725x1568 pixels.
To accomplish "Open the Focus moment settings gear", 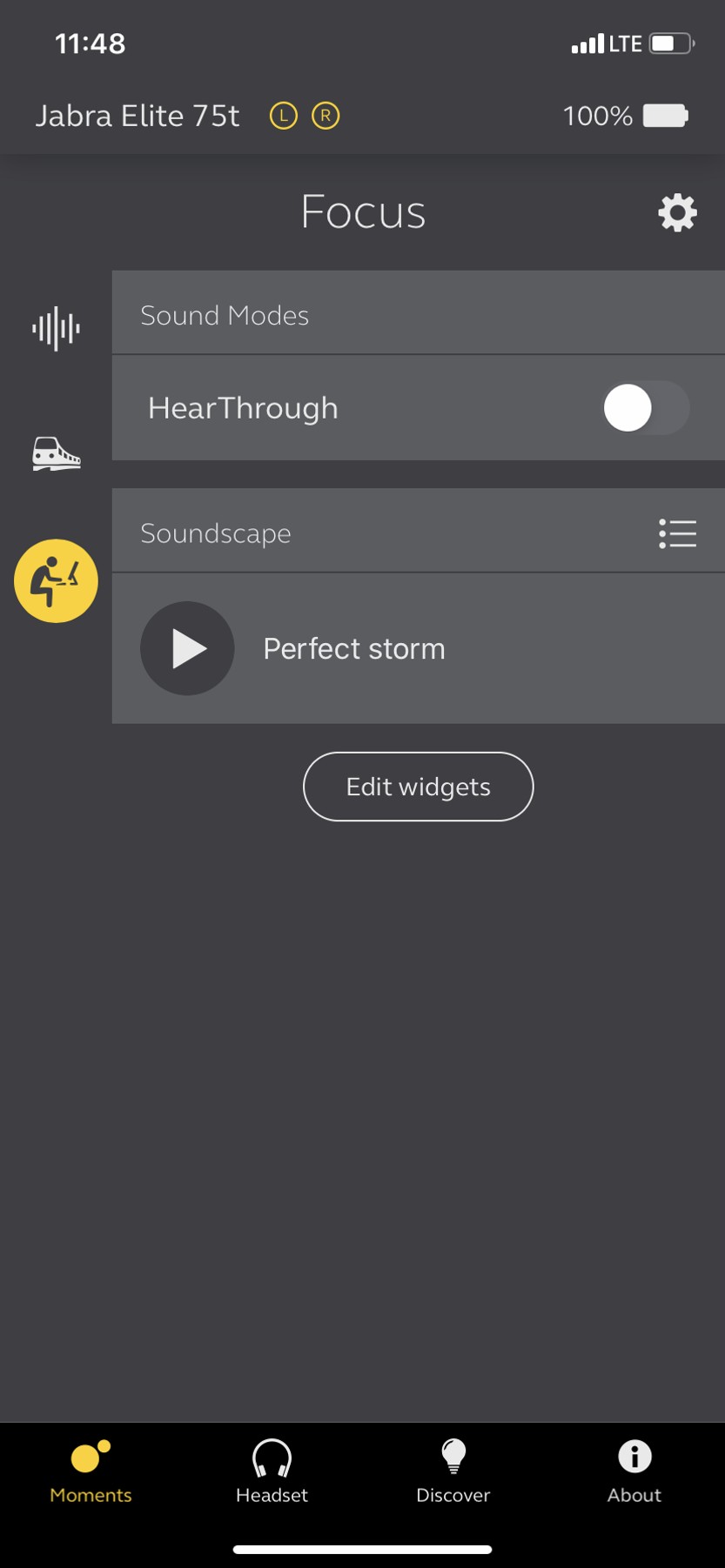I will (x=677, y=212).
